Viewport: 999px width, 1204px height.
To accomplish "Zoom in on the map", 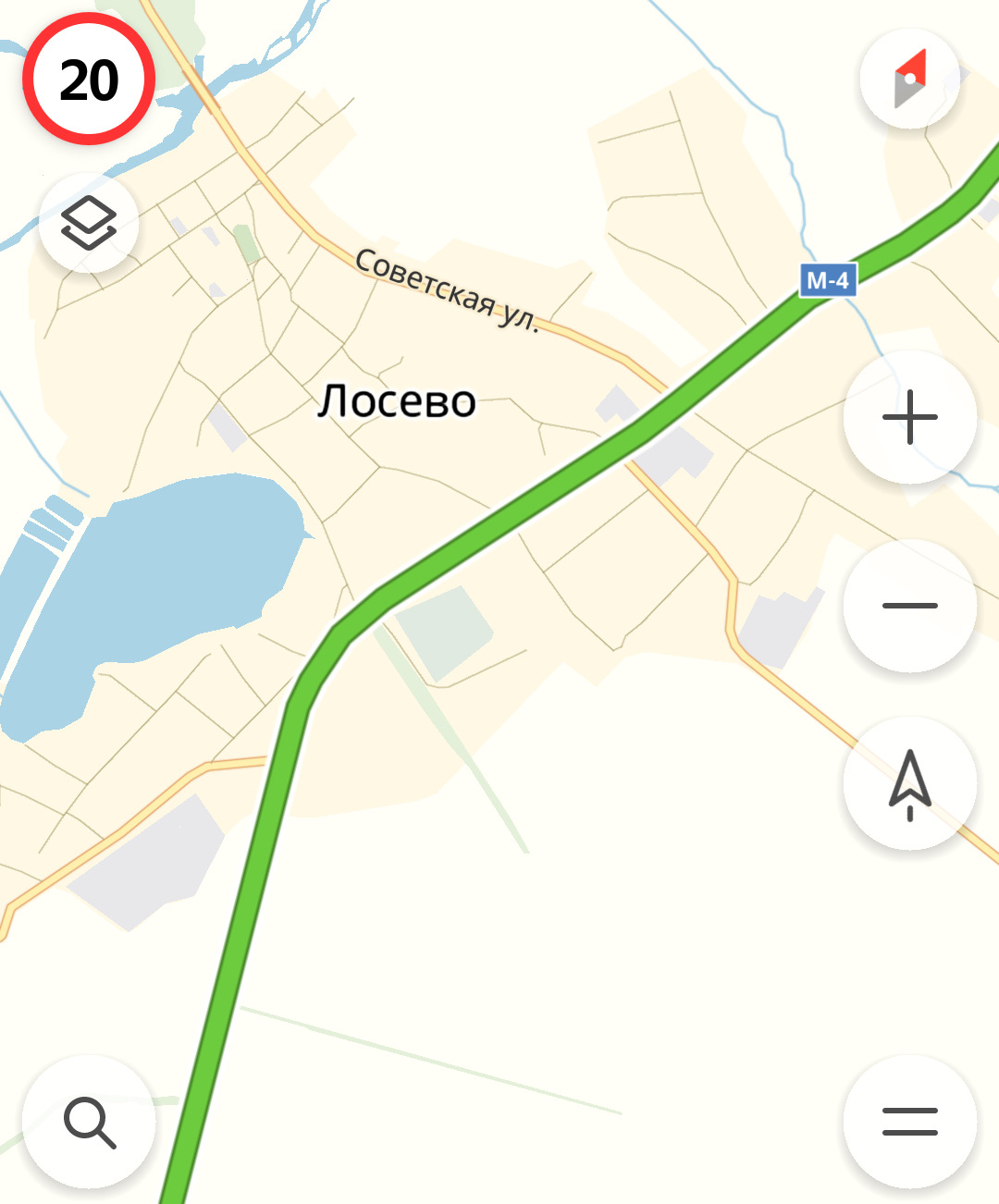I will click(910, 417).
